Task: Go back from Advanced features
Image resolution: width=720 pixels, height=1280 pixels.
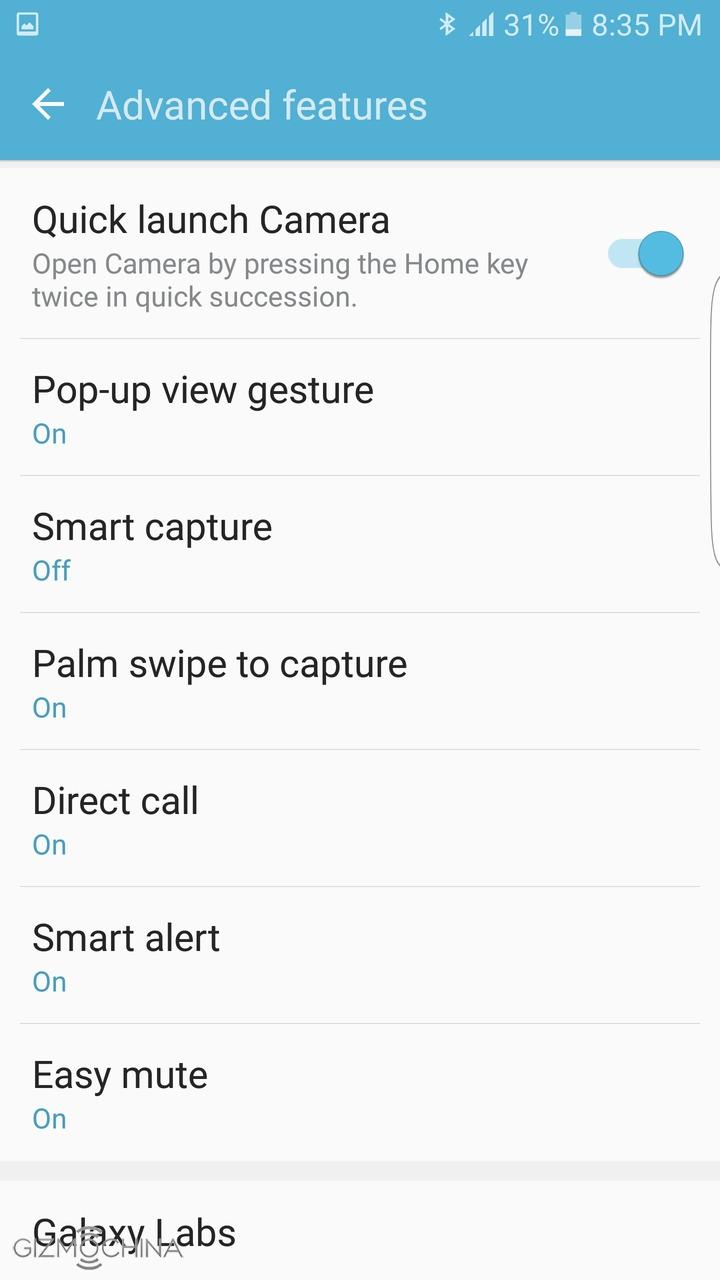Action: (x=47, y=105)
